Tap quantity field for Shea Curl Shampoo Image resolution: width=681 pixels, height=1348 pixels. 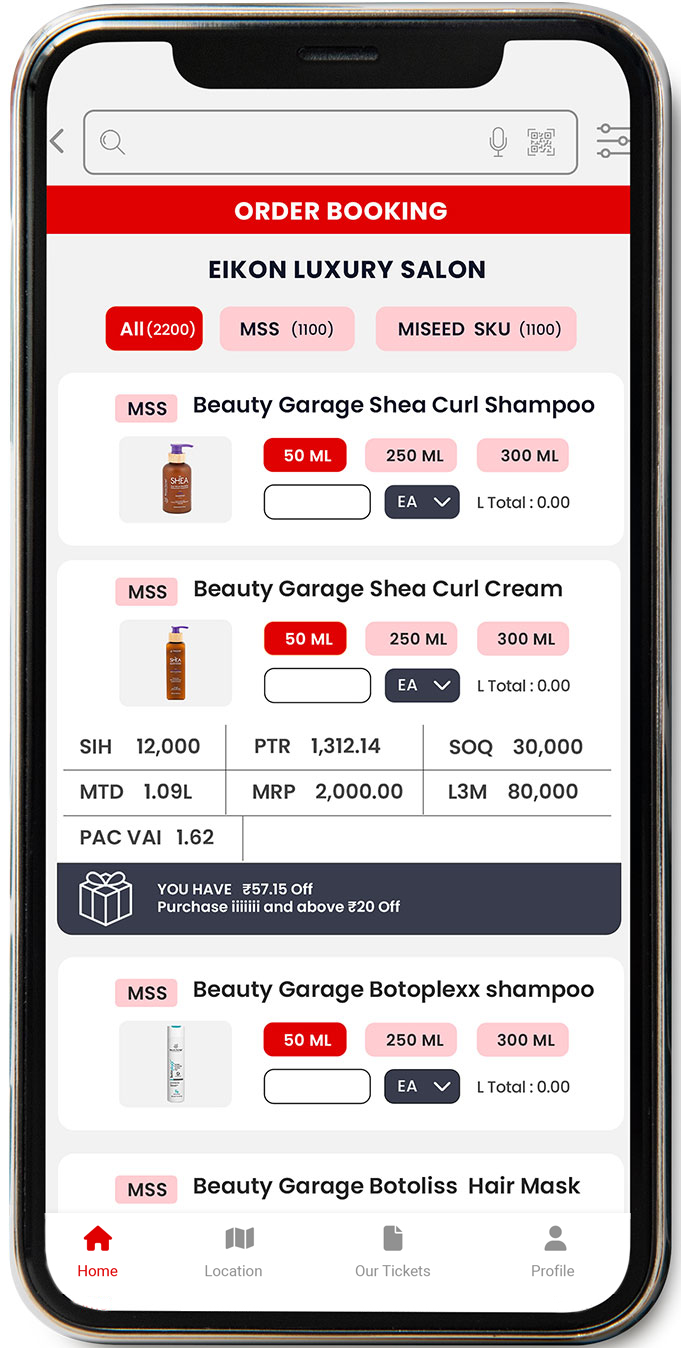(317, 502)
